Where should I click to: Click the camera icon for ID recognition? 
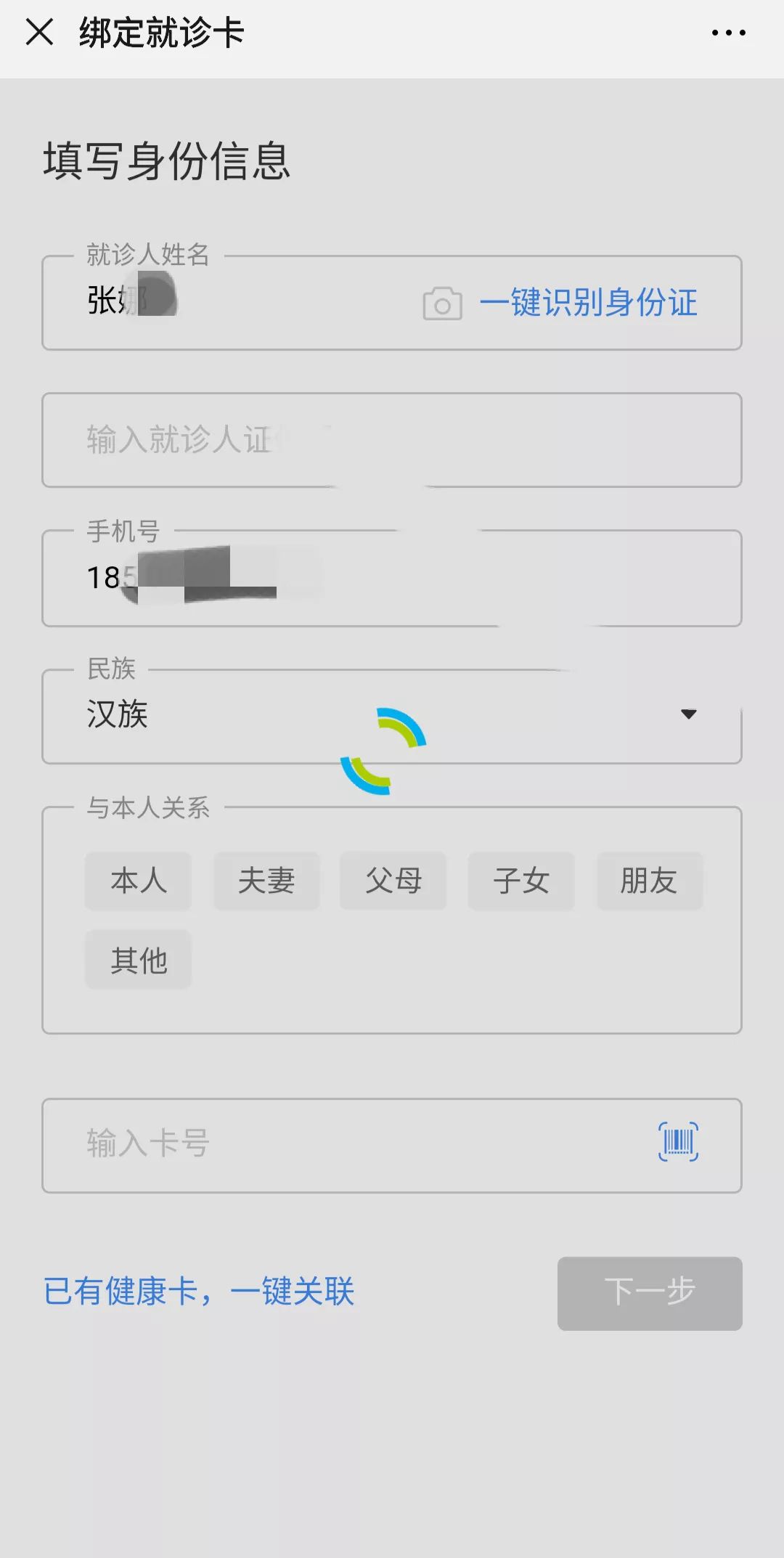[x=441, y=303]
